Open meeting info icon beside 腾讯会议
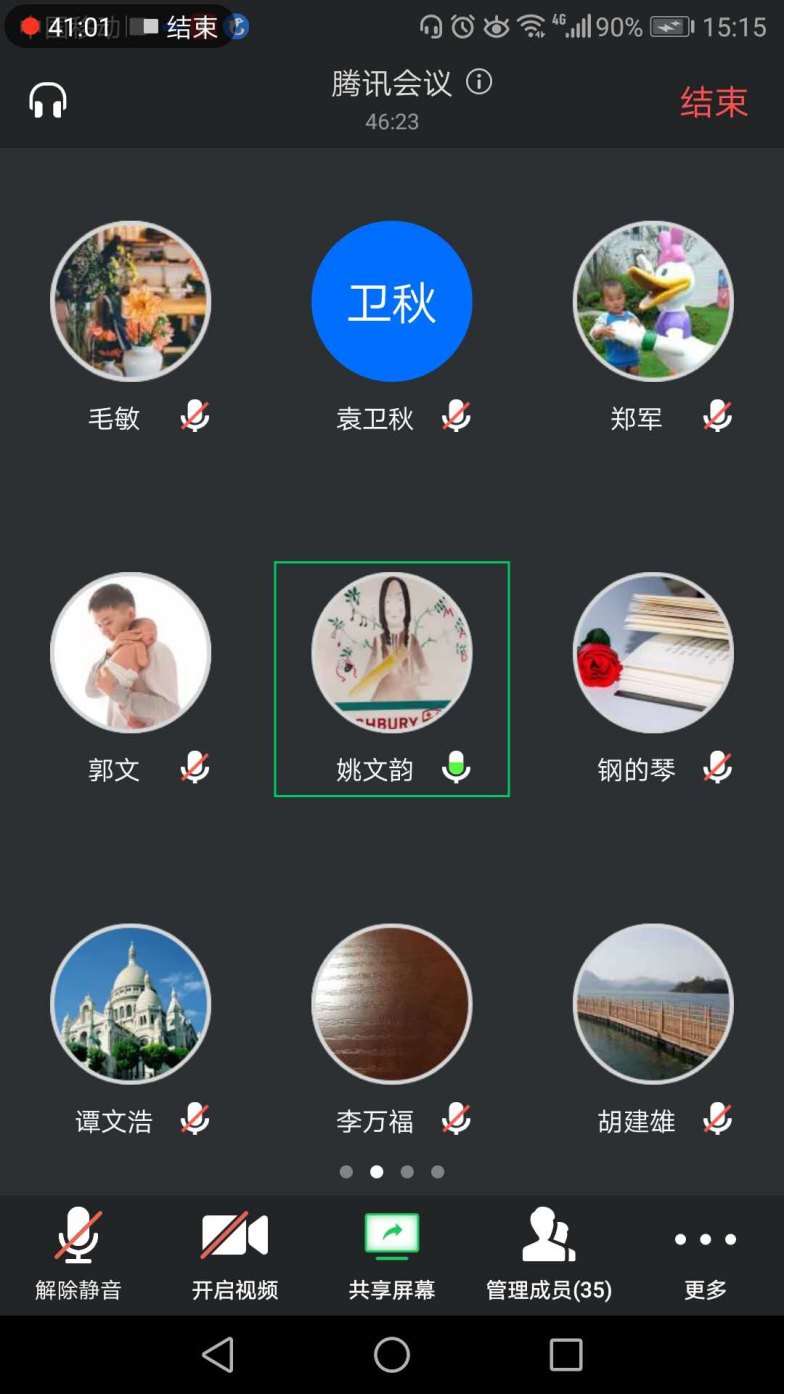The height and width of the screenshot is (1394, 785). click(479, 82)
